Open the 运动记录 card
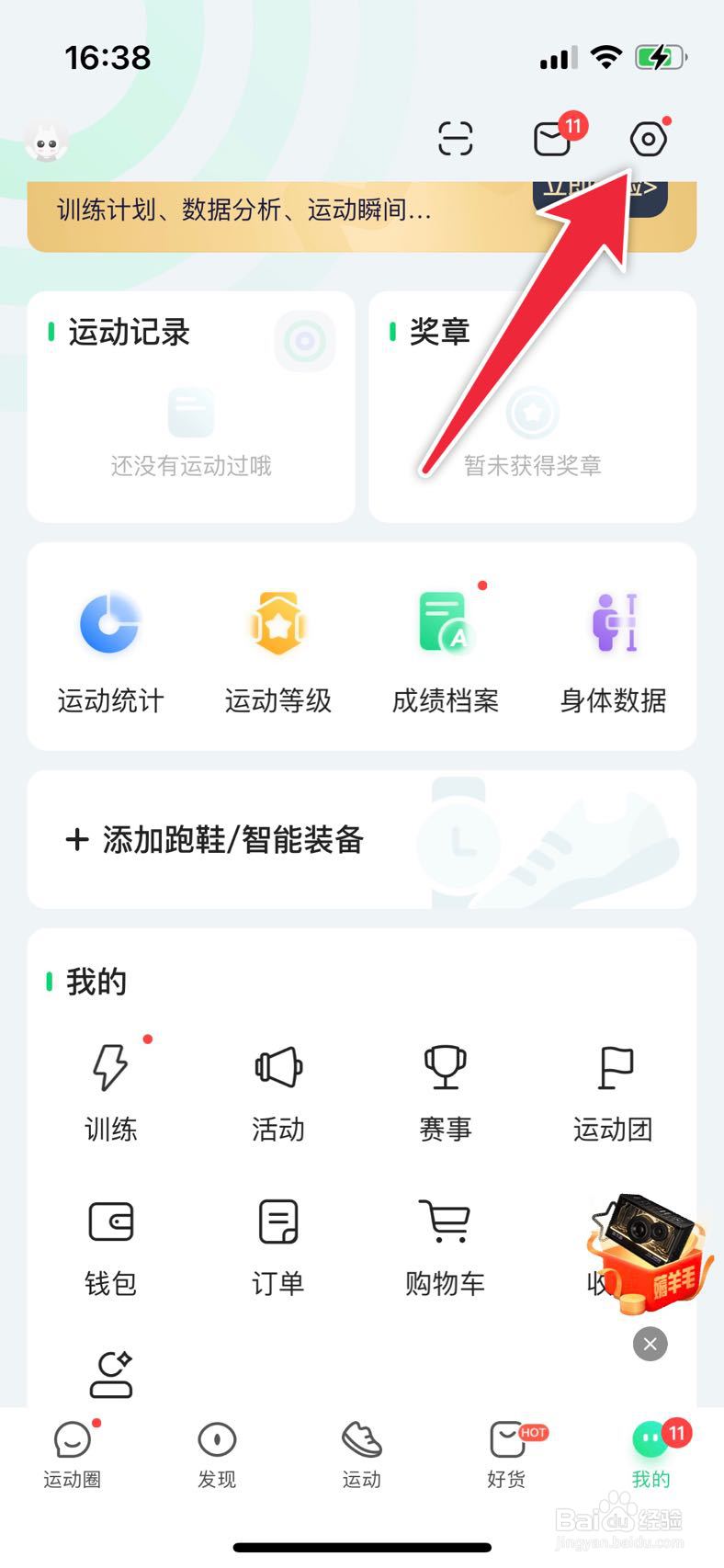The image size is (724, 1568). coord(191,407)
